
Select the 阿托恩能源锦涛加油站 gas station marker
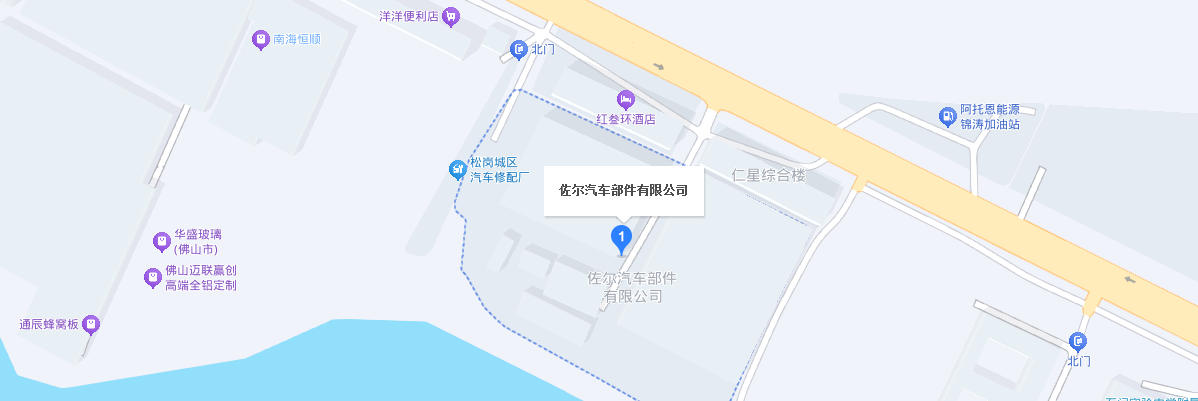(947, 117)
